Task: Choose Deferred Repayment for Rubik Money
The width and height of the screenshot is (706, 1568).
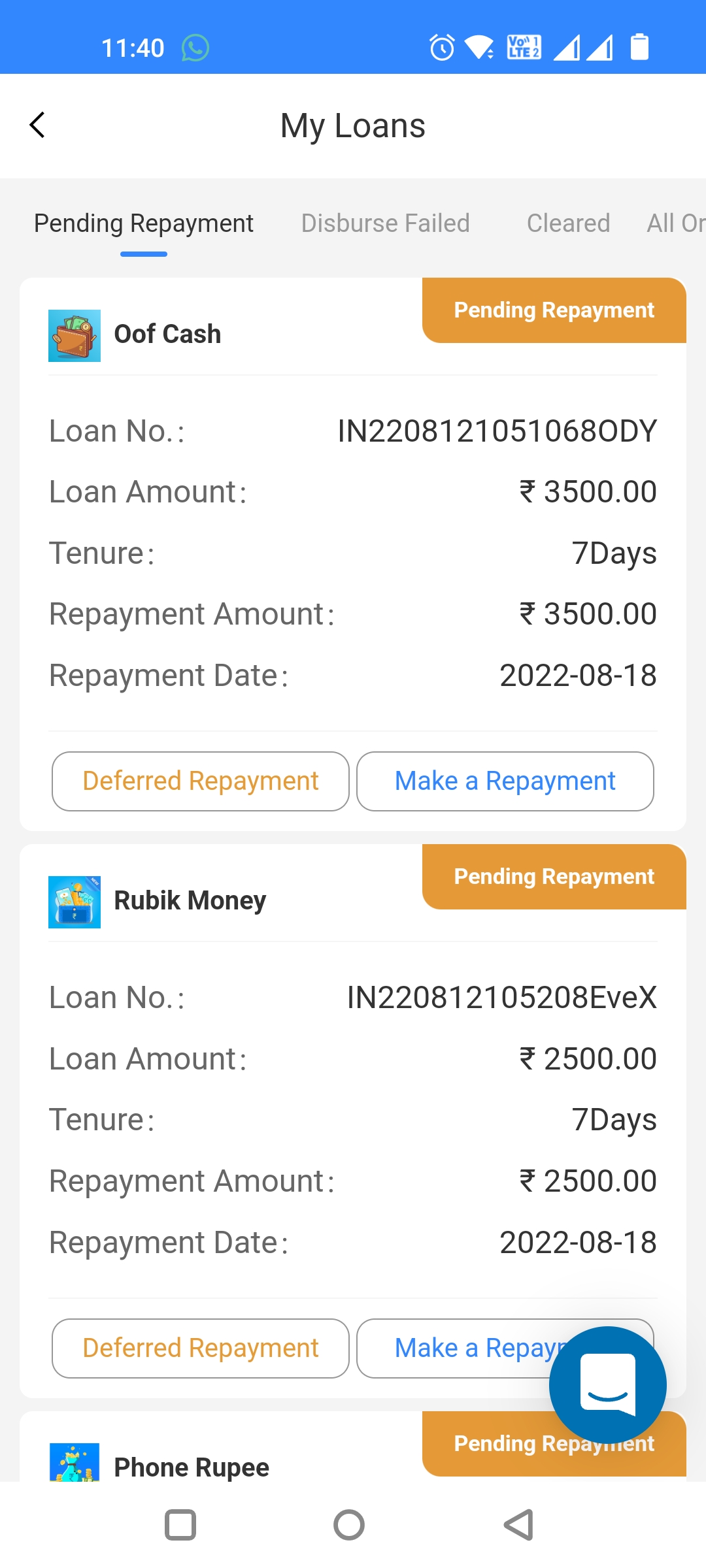Action: [201, 1348]
